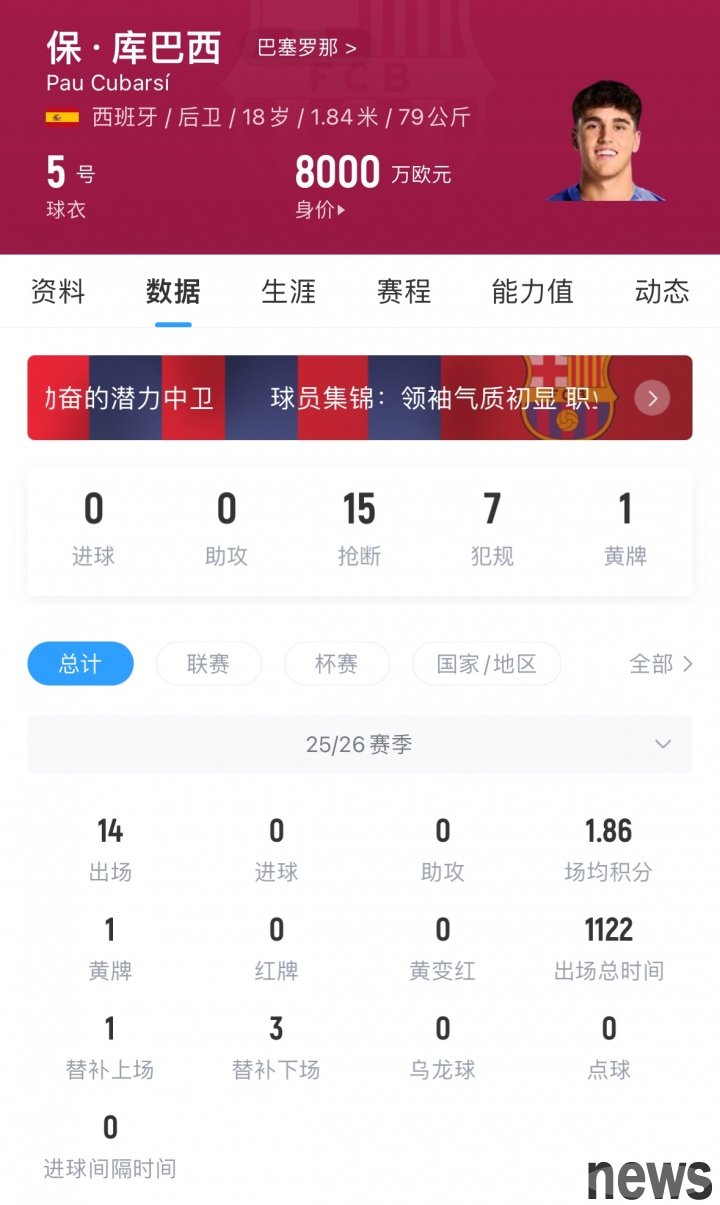View 身价 market value details
The image size is (720, 1205).
coord(320,210)
